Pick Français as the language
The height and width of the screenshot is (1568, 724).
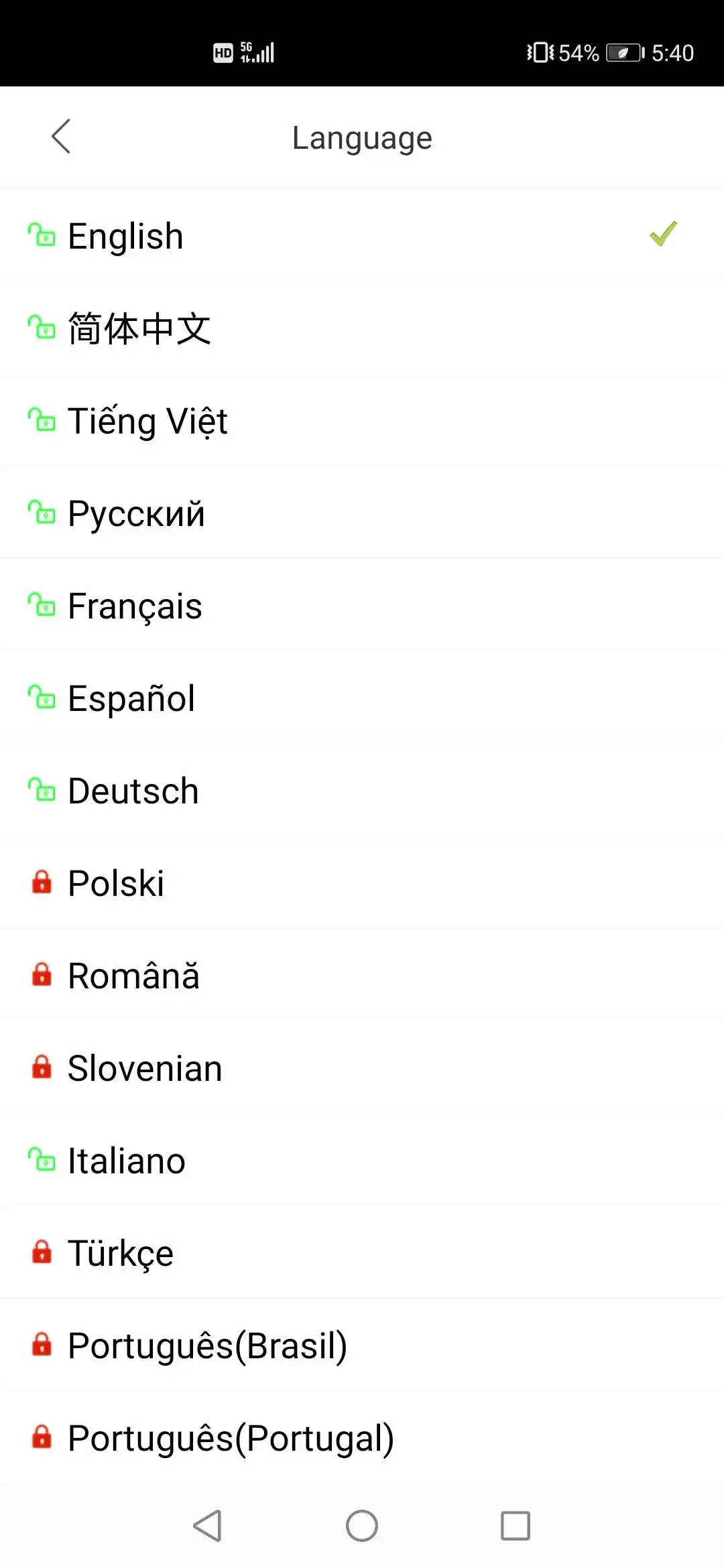coord(362,605)
